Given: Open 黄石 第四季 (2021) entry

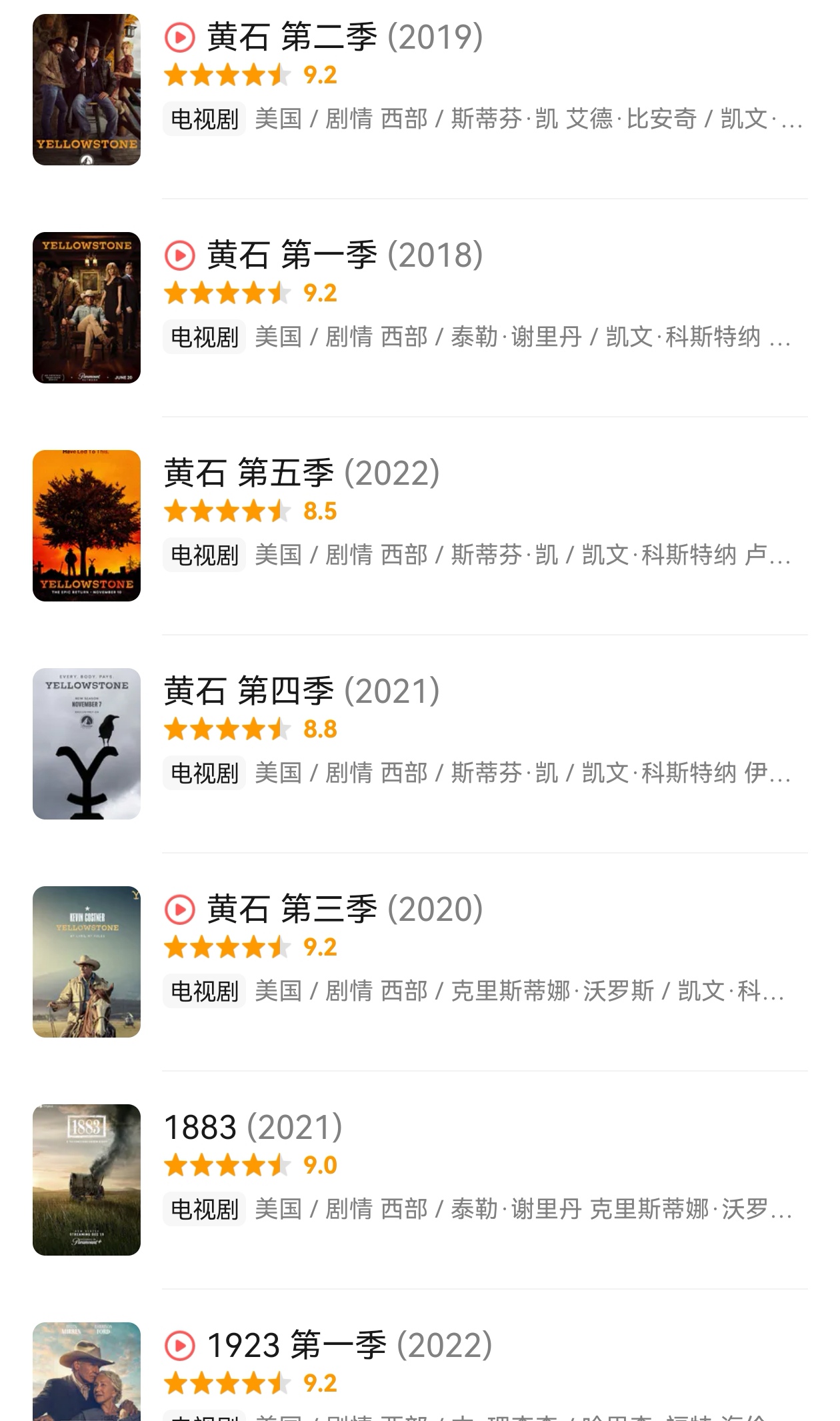Looking at the screenshot, I should click(x=420, y=744).
